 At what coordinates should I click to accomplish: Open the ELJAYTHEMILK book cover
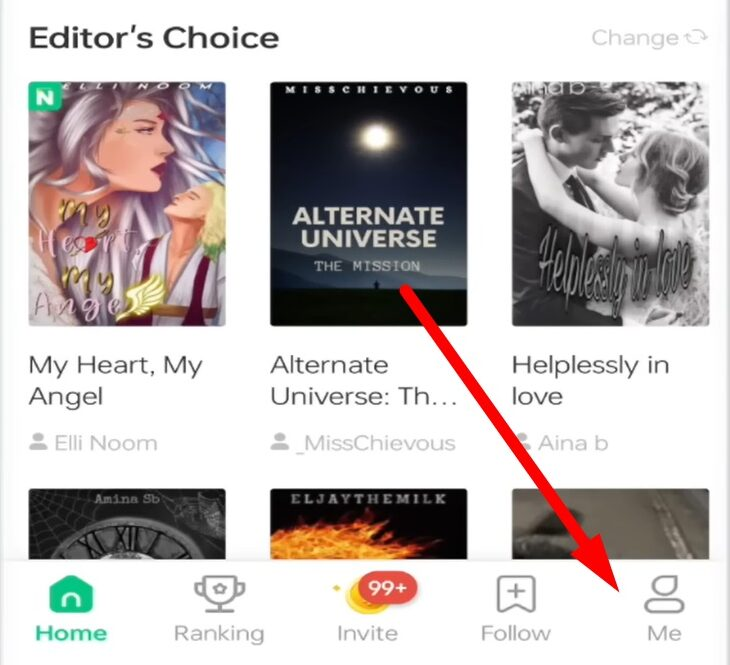pos(368,524)
